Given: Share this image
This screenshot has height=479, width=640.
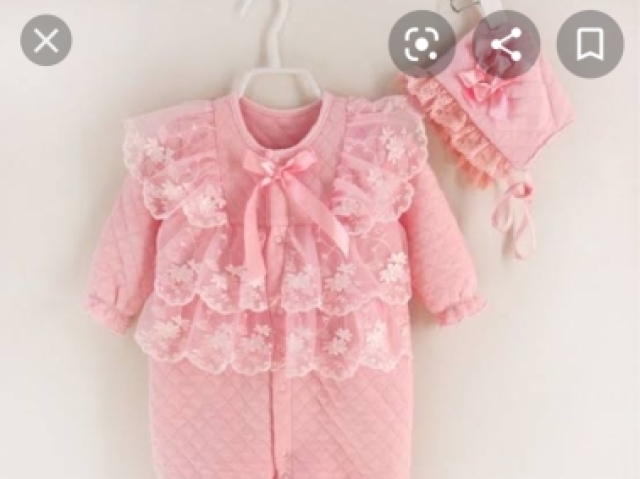Looking at the screenshot, I should pos(507,44).
